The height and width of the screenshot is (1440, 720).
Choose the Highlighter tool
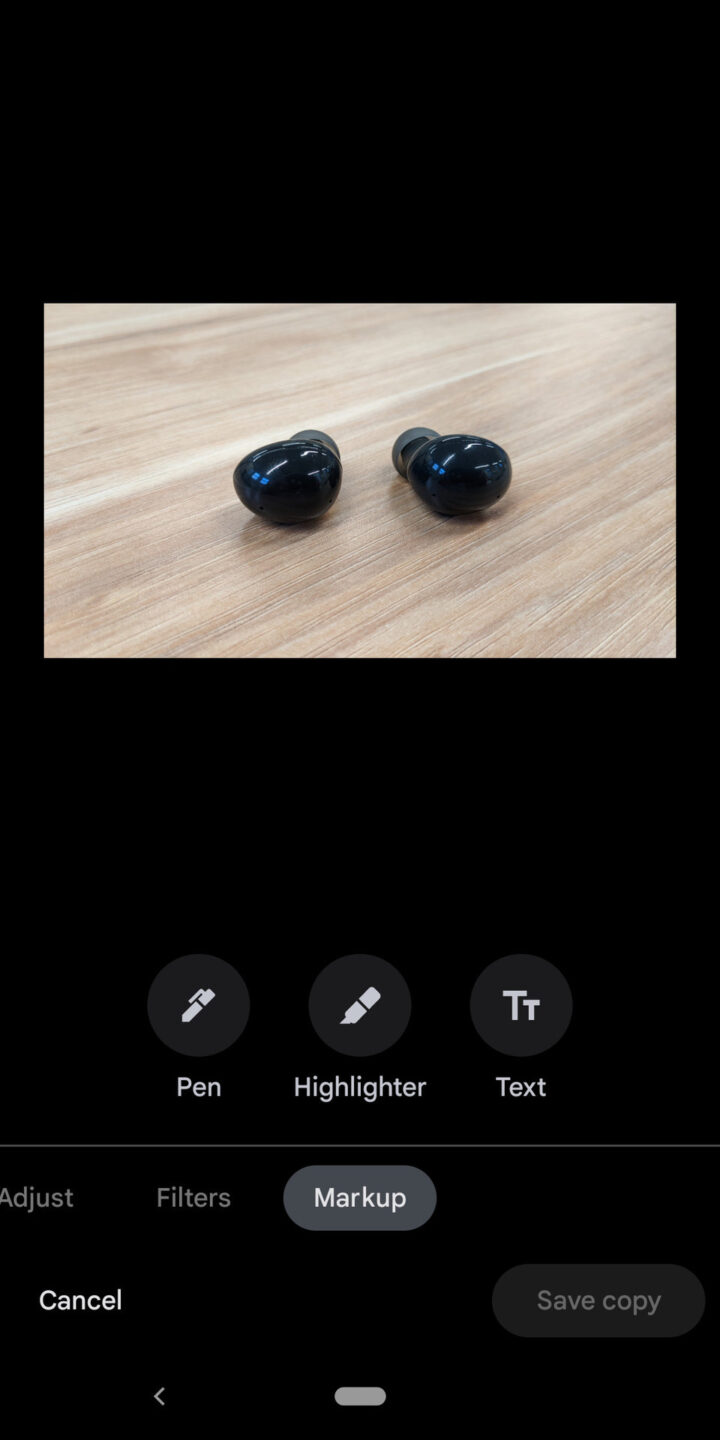pyautogui.click(x=359, y=1005)
